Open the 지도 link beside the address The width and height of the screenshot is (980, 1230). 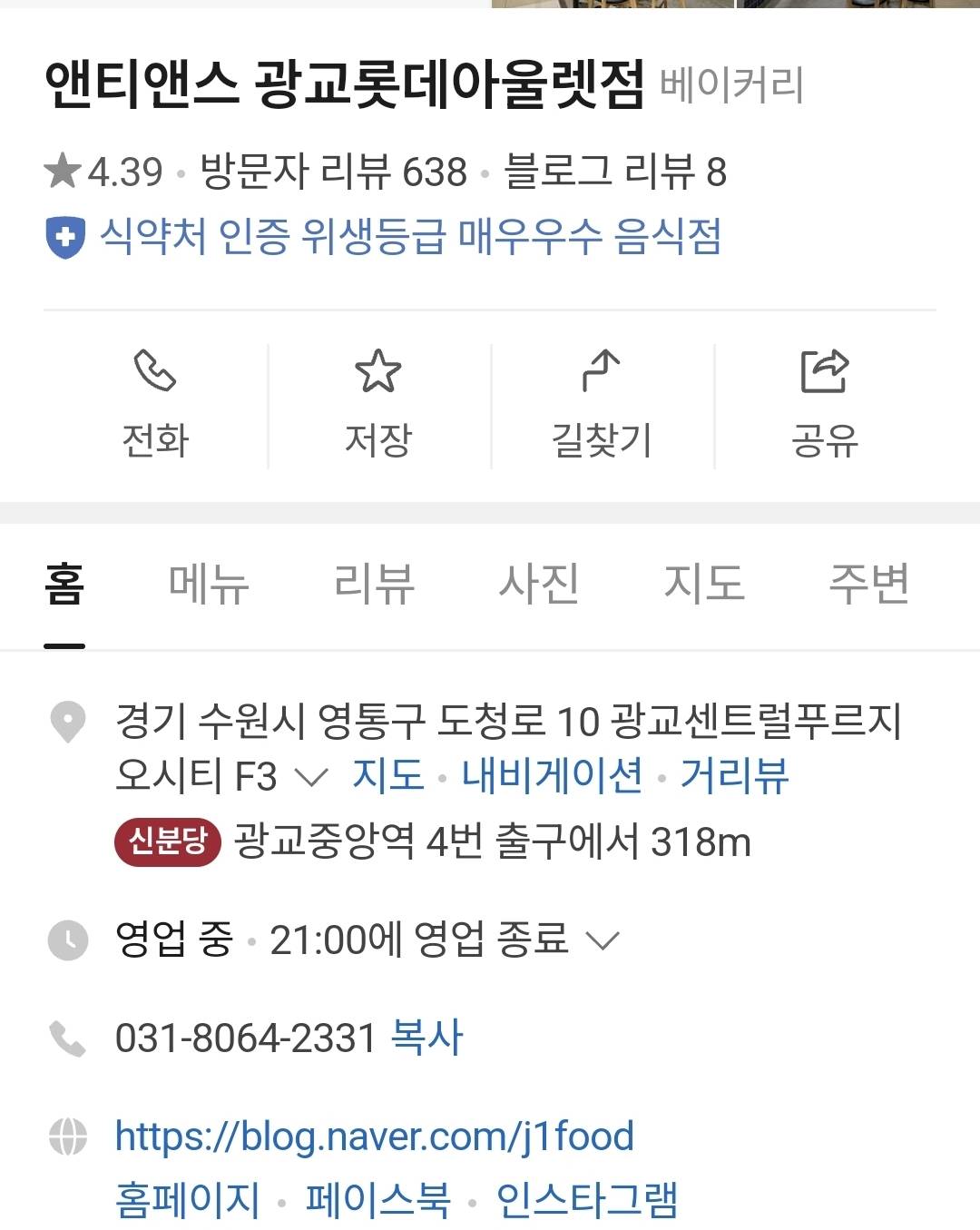pos(387,776)
